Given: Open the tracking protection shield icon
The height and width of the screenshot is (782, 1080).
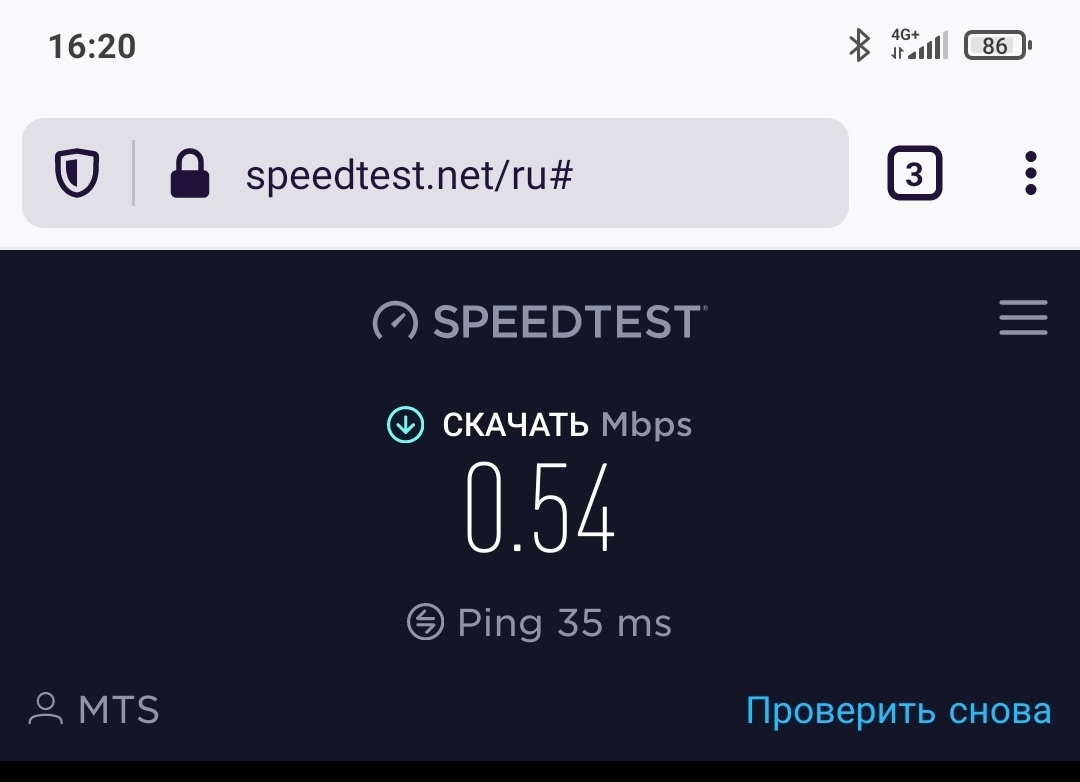Looking at the screenshot, I should point(76,174).
